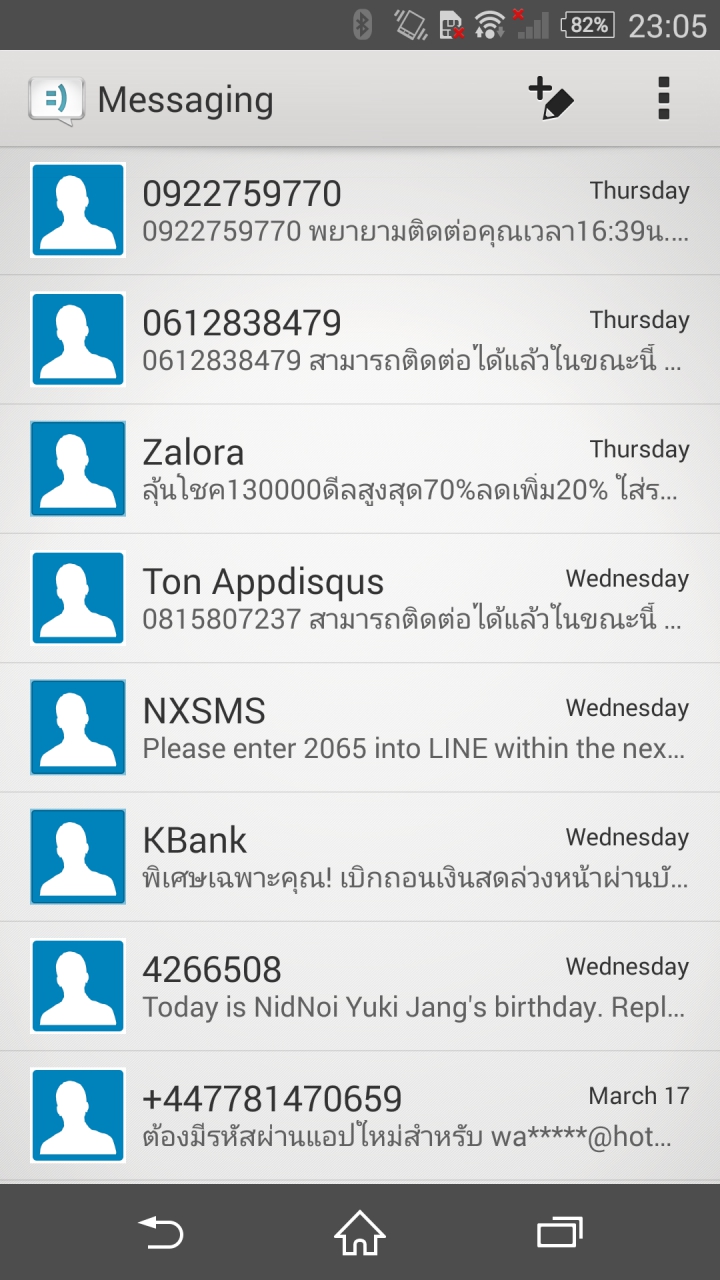Open the overflow menu

663,99
